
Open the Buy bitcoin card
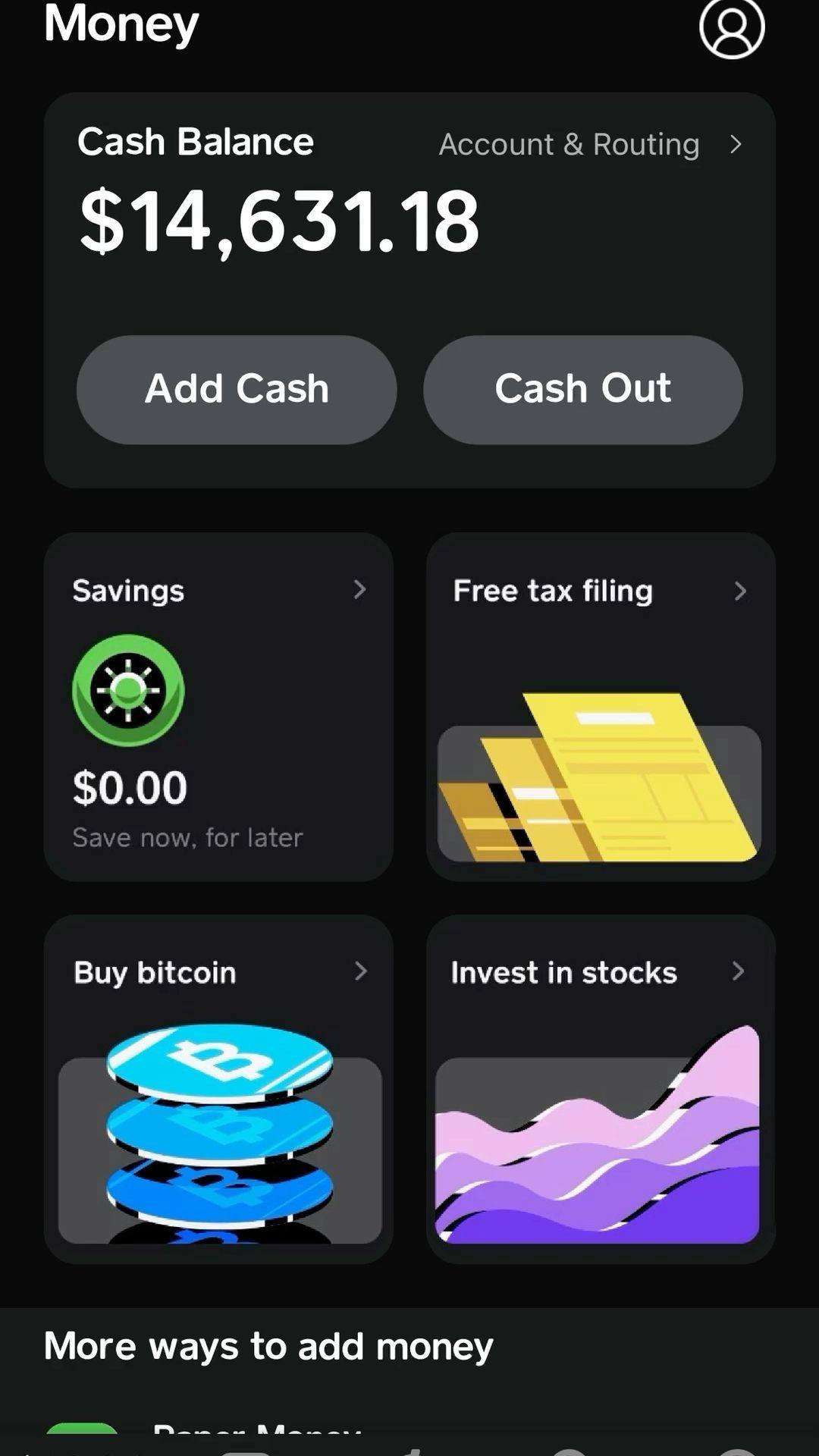218,1089
